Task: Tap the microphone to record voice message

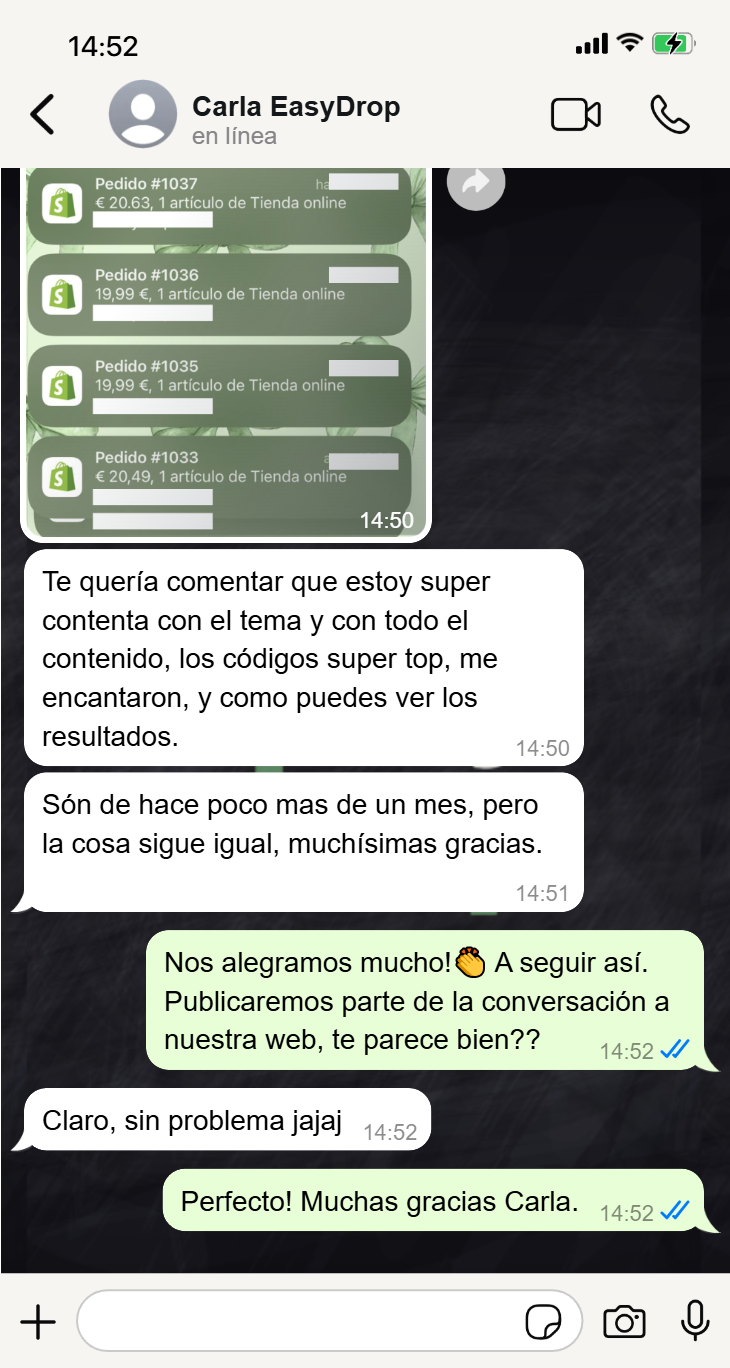Action: [695, 1322]
